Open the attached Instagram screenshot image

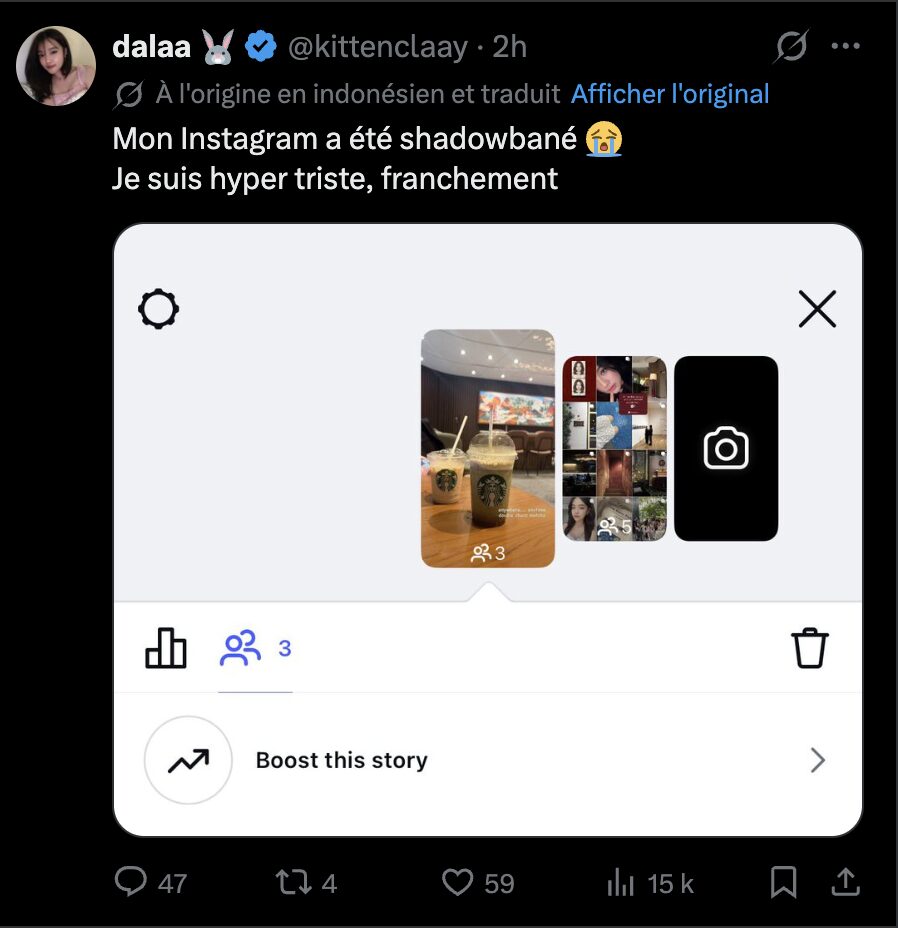pos(488,529)
